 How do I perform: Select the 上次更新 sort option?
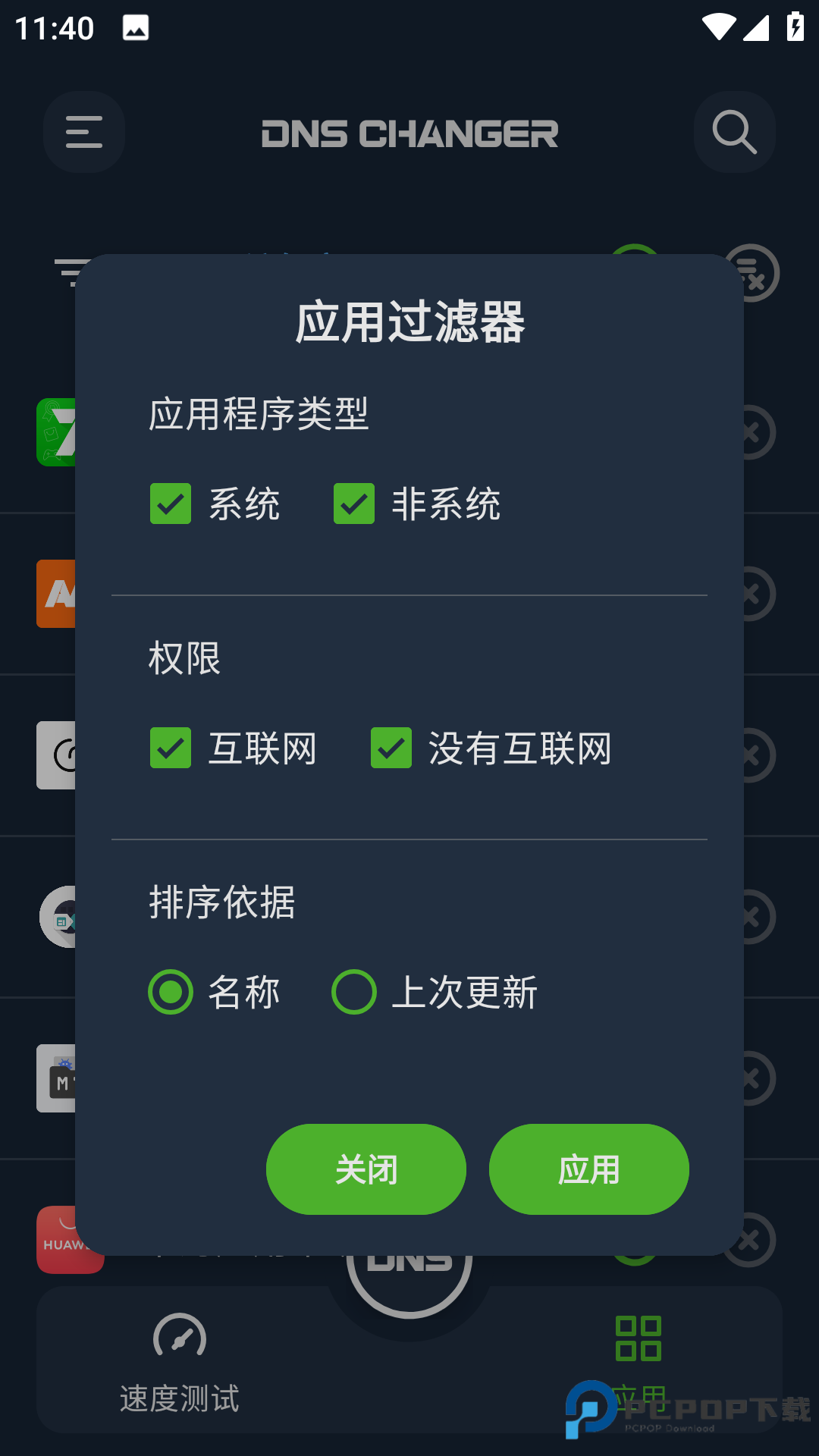(353, 991)
